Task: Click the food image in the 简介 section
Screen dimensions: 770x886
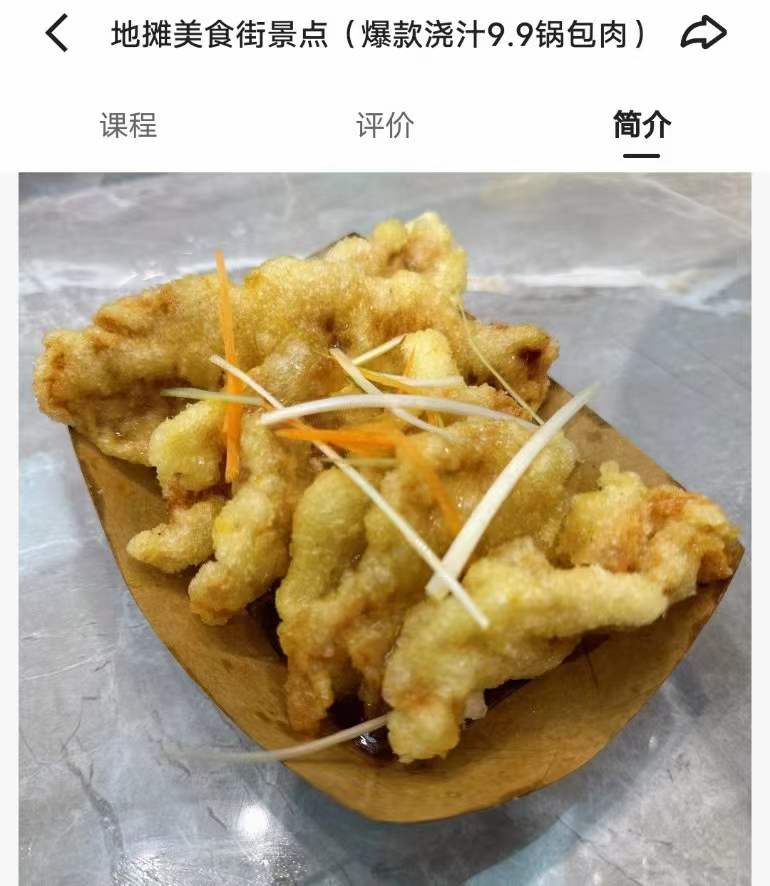Action: (385, 530)
